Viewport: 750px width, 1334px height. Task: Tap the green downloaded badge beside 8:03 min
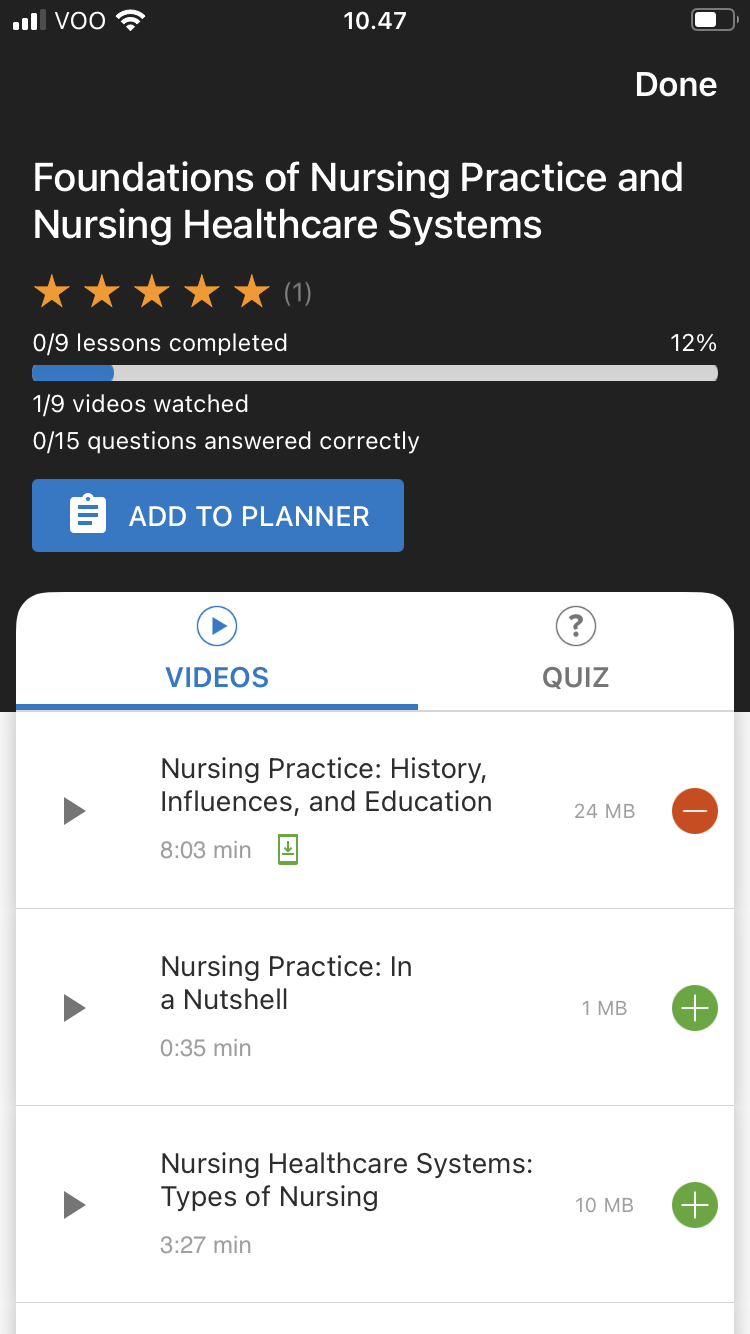click(x=287, y=848)
